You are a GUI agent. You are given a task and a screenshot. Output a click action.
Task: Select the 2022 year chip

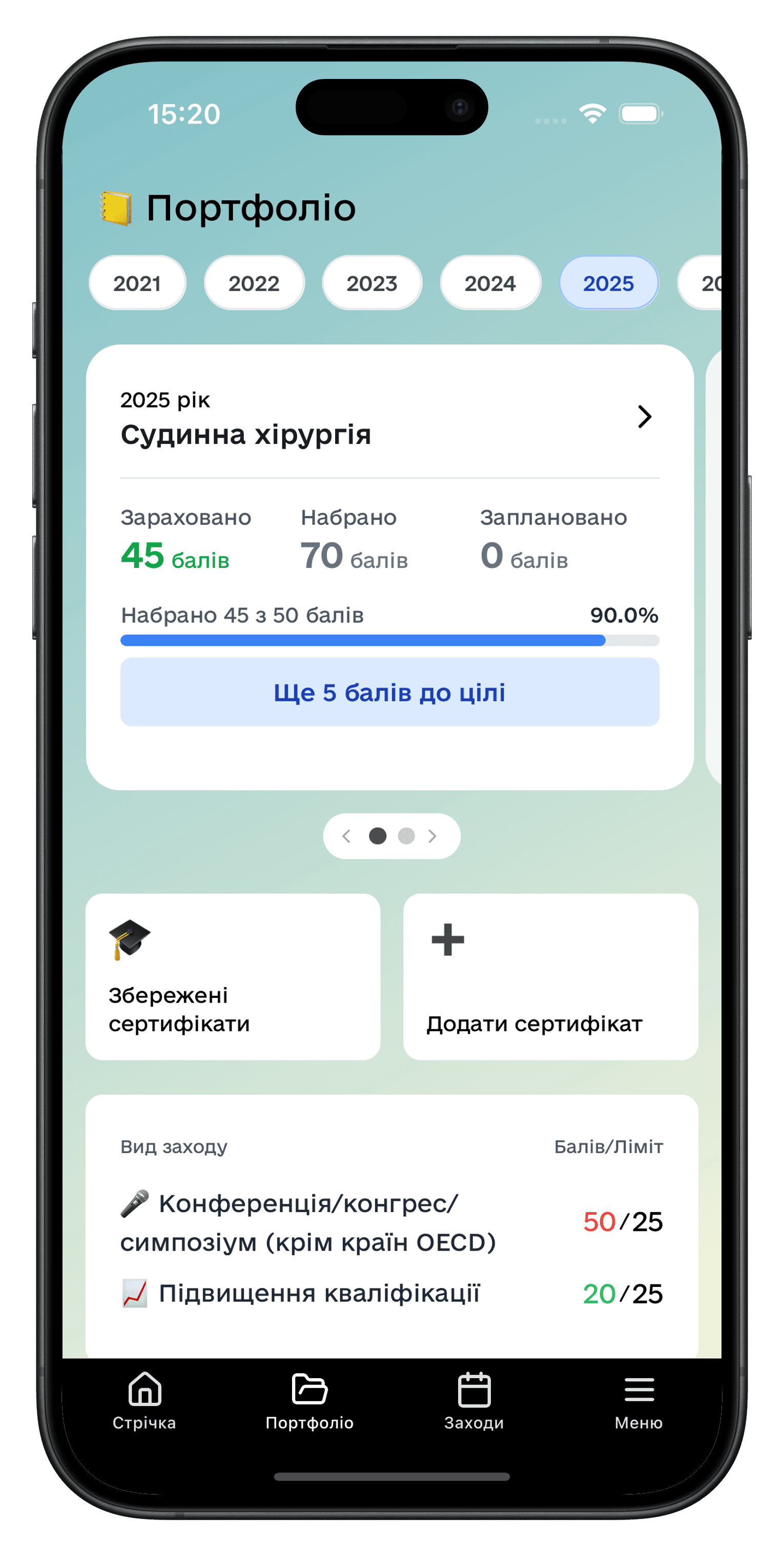[254, 283]
